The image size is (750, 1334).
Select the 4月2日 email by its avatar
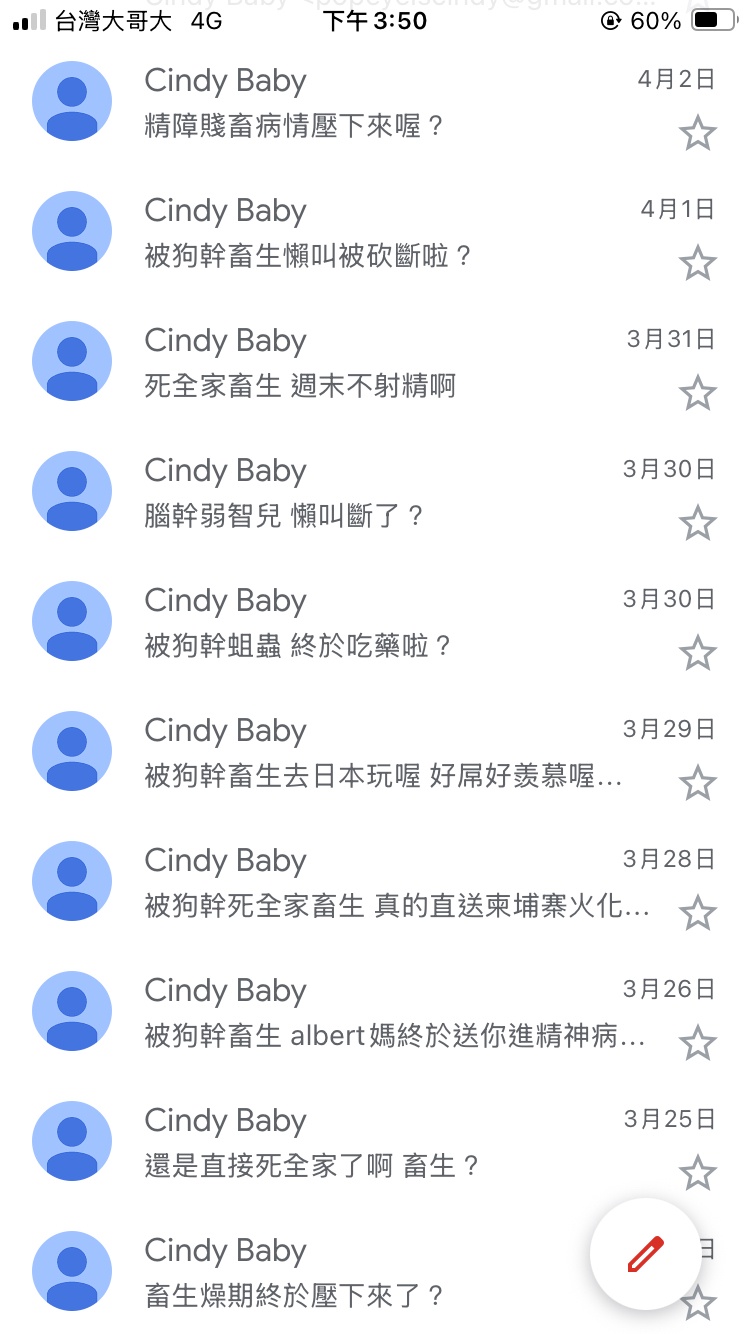click(x=72, y=101)
